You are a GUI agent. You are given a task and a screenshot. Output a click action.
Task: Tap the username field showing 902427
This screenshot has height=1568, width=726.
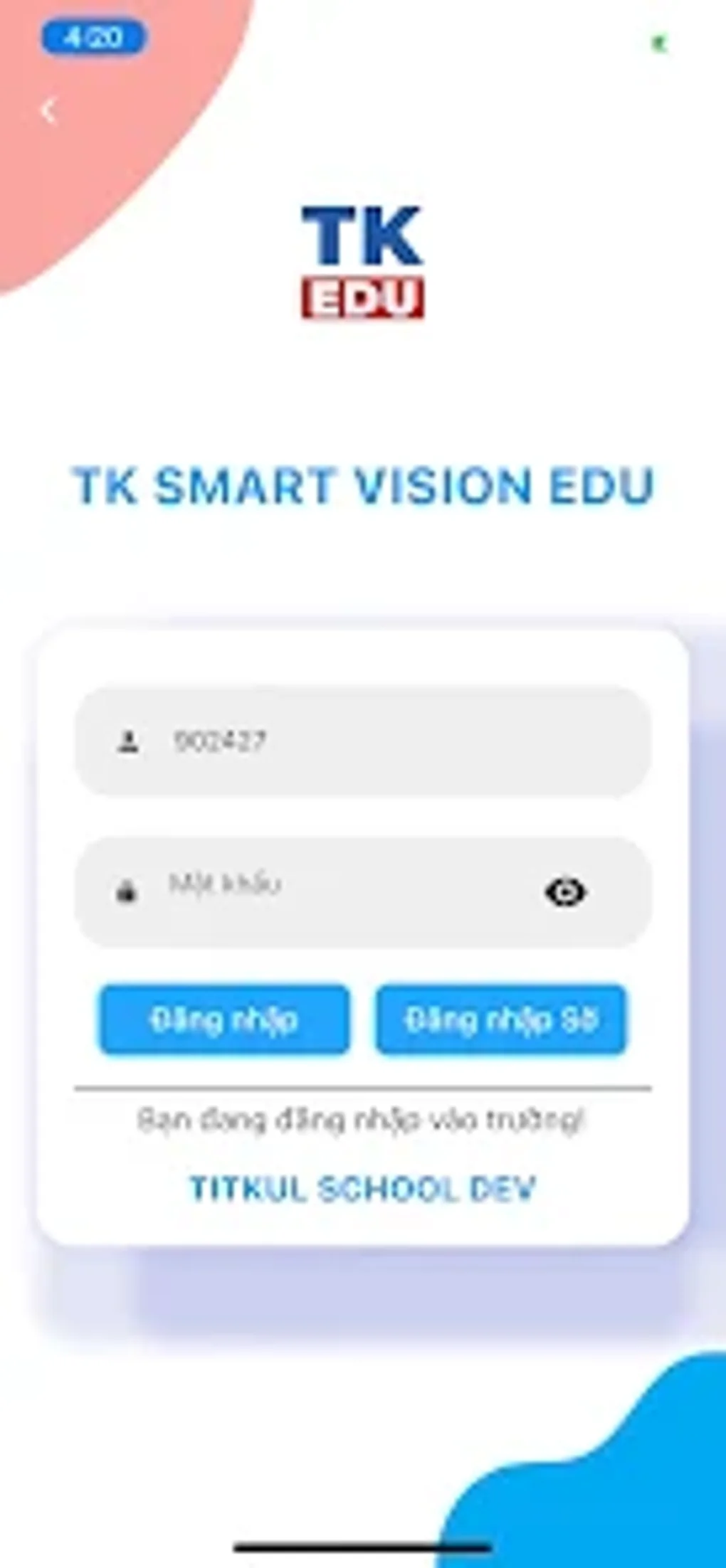[363, 742]
